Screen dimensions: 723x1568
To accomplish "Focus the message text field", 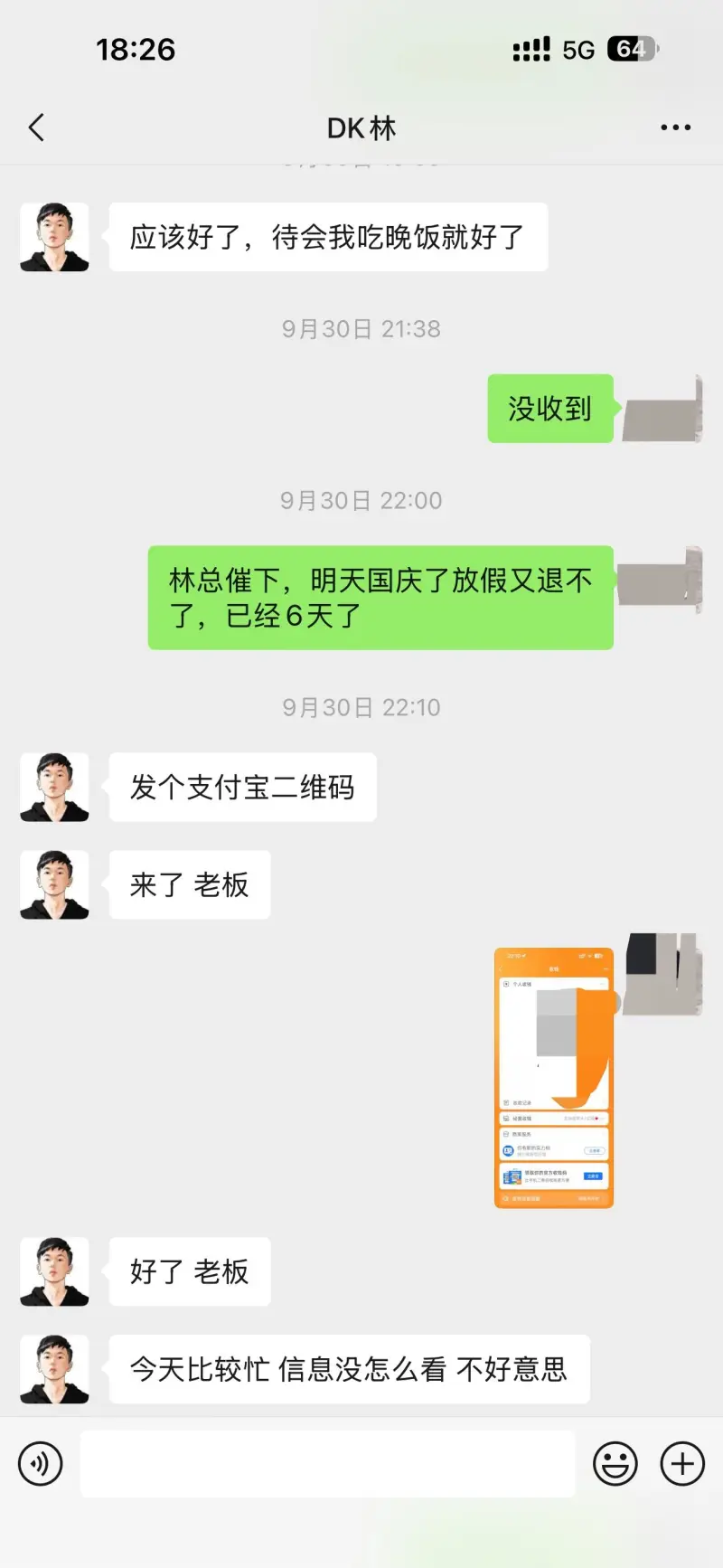I will tap(327, 1463).
